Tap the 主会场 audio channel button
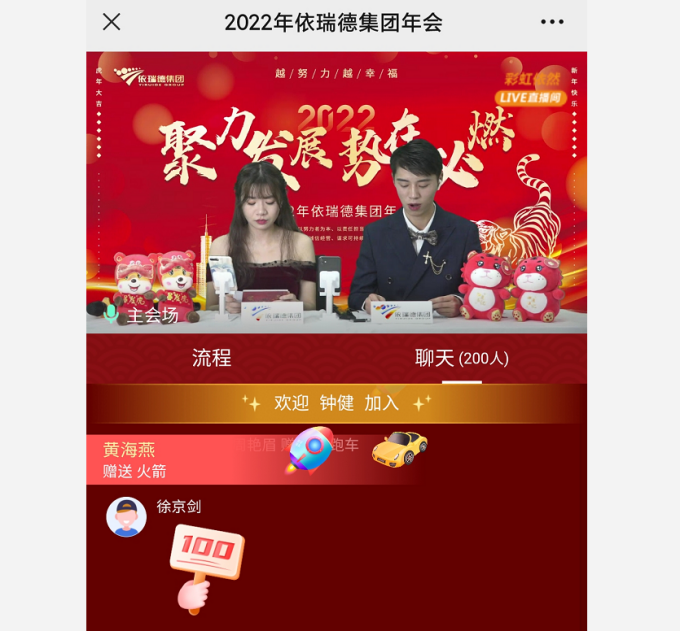The image size is (680, 631). pos(142,315)
